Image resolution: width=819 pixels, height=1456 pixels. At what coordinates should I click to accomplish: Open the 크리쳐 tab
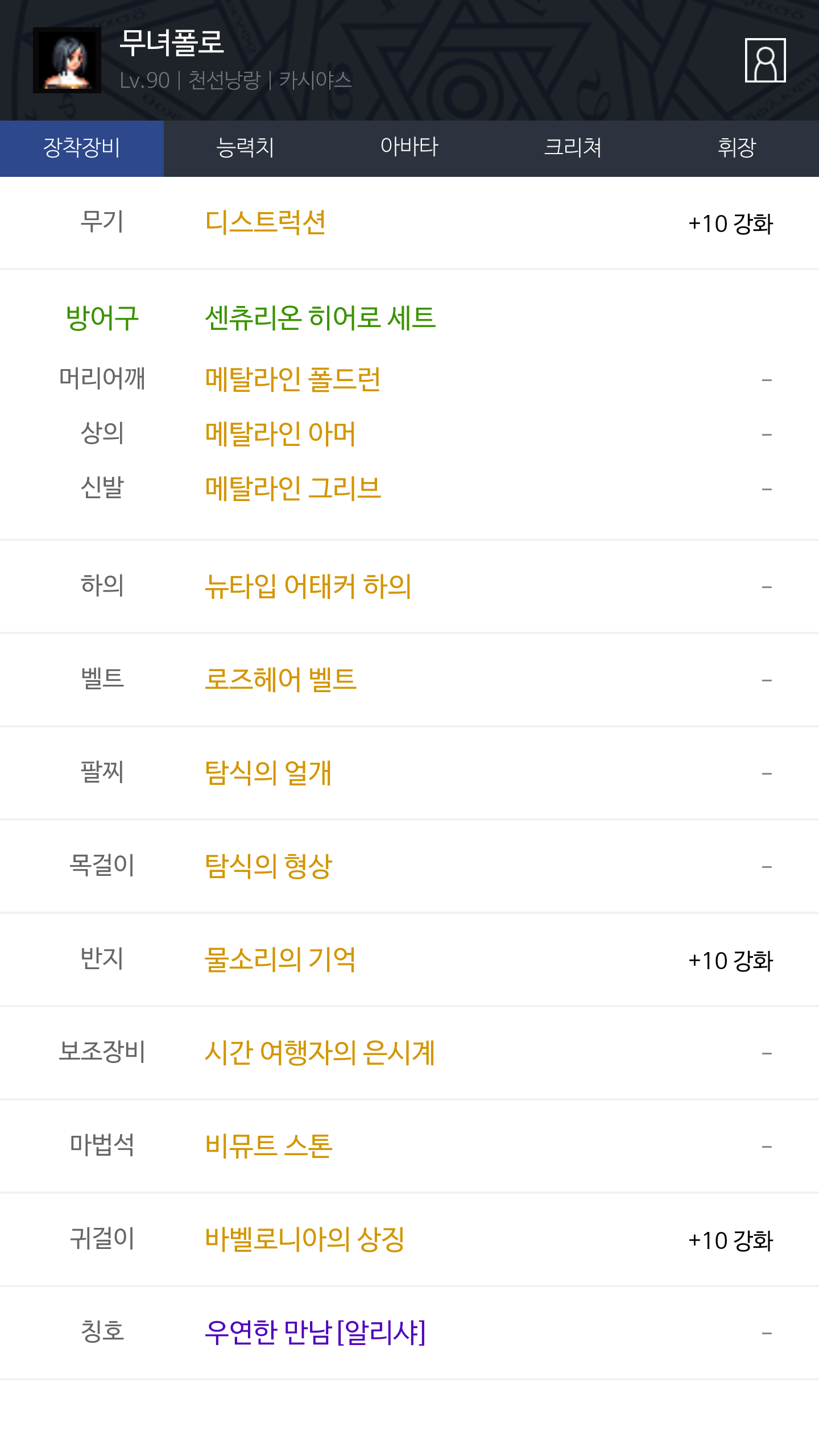(573, 148)
